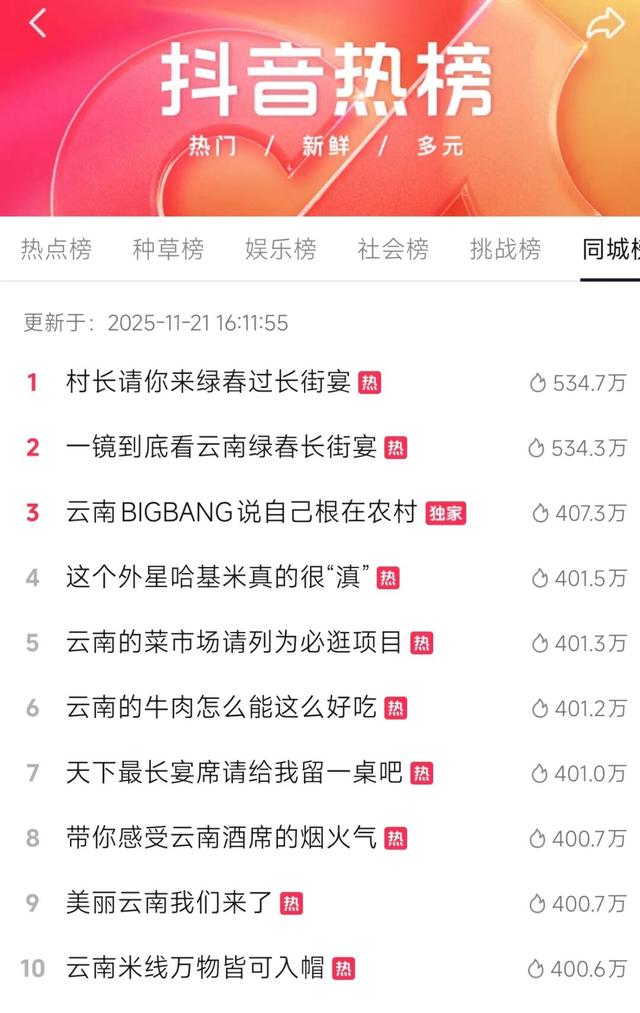Switch to the 种草榜 tab
Screen dimensions: 640x1013
click(x=168, y=249)
